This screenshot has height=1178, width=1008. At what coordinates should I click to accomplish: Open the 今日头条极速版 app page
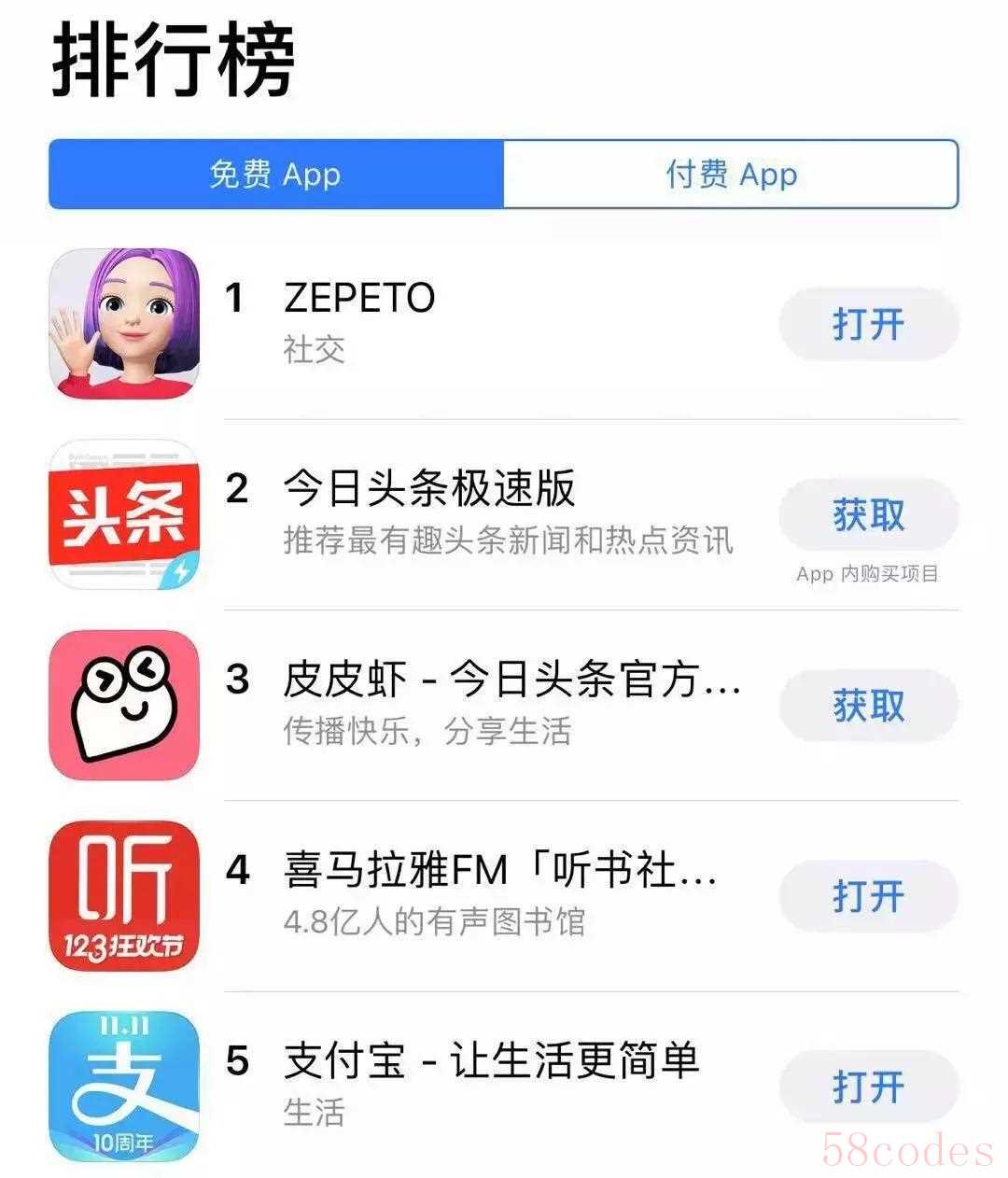(429, 490)
